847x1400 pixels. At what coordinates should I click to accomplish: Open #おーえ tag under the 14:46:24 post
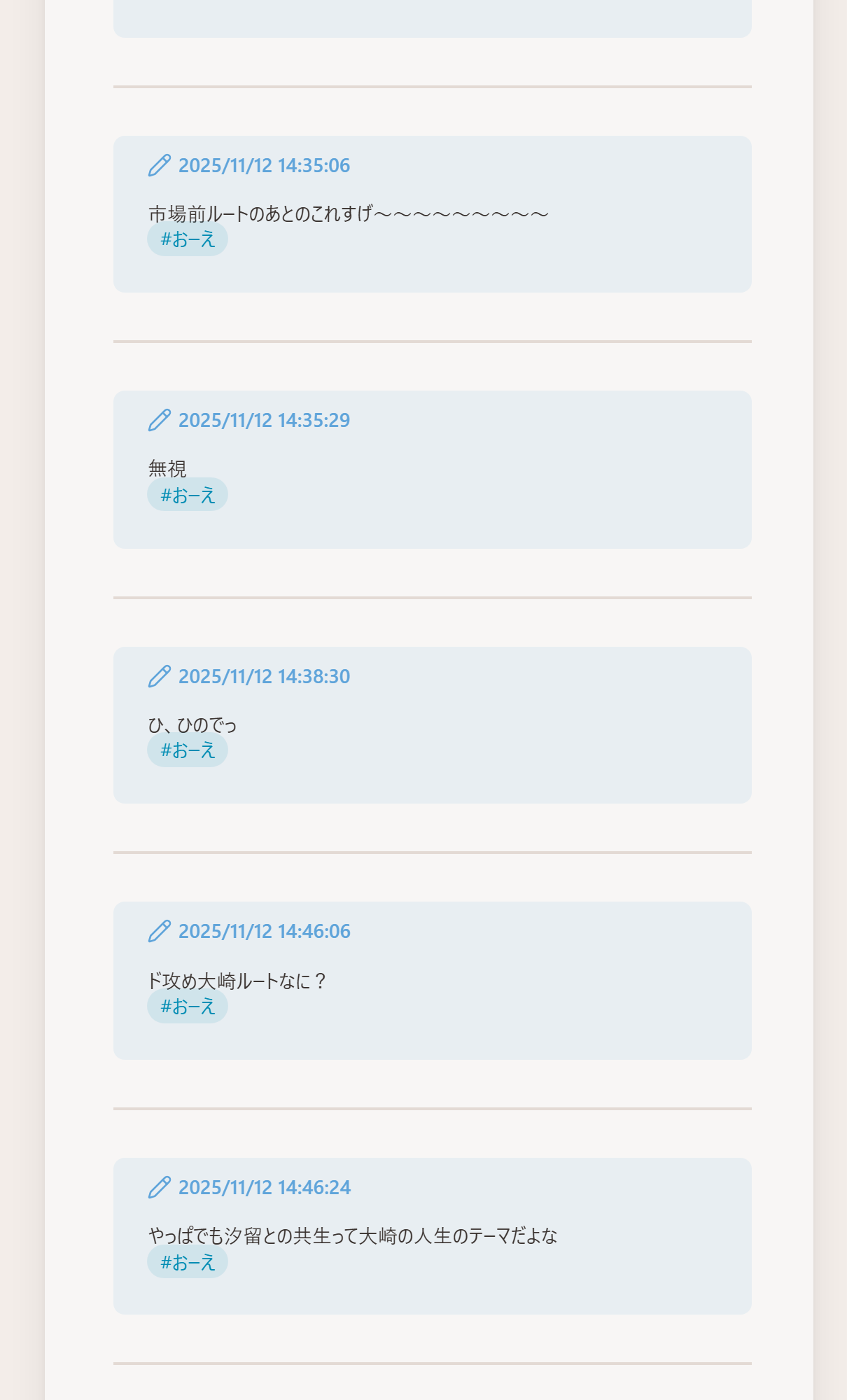click(x=188, y=1262)
